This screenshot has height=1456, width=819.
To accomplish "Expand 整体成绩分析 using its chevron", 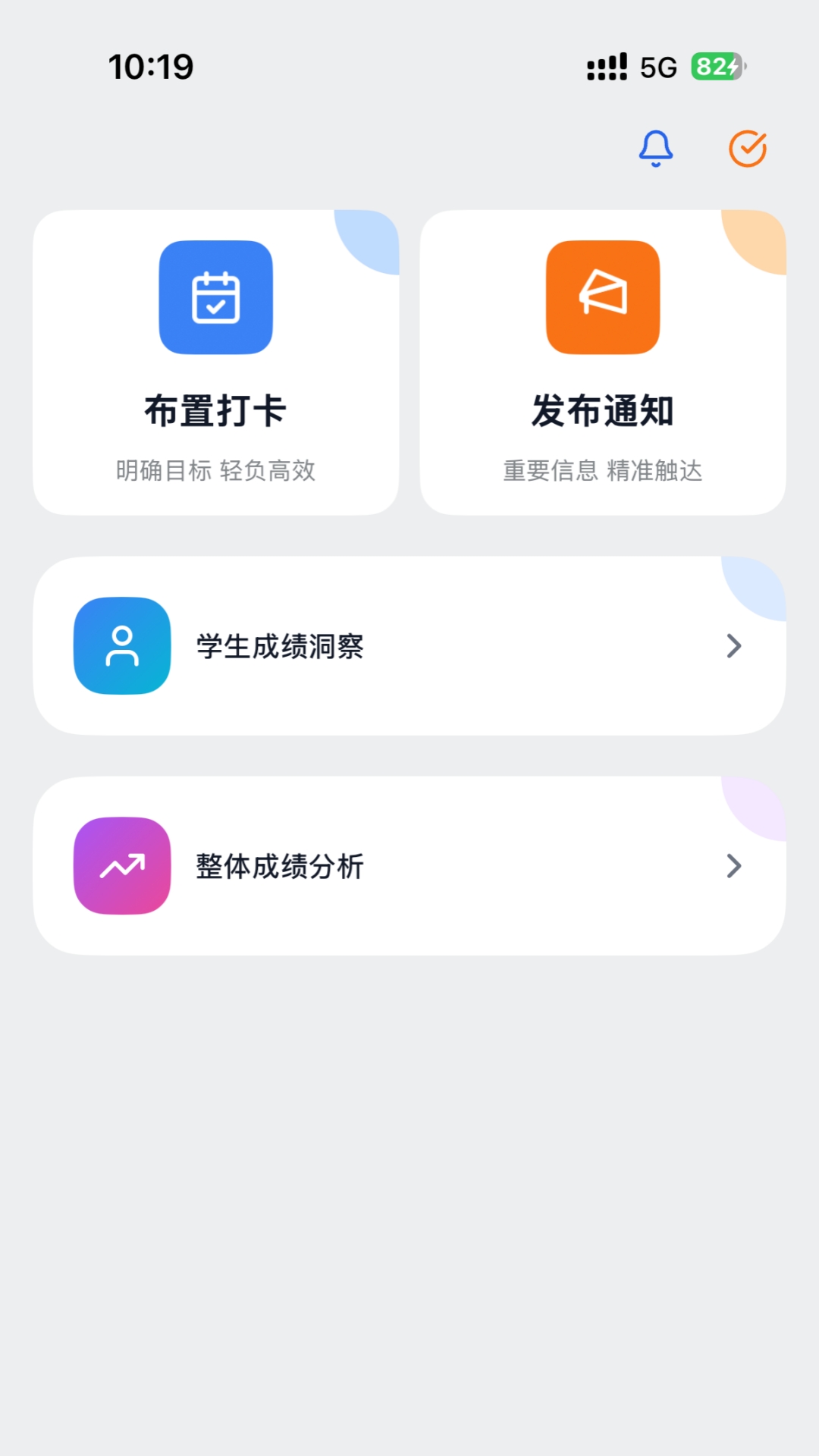I will pos(733,865).
